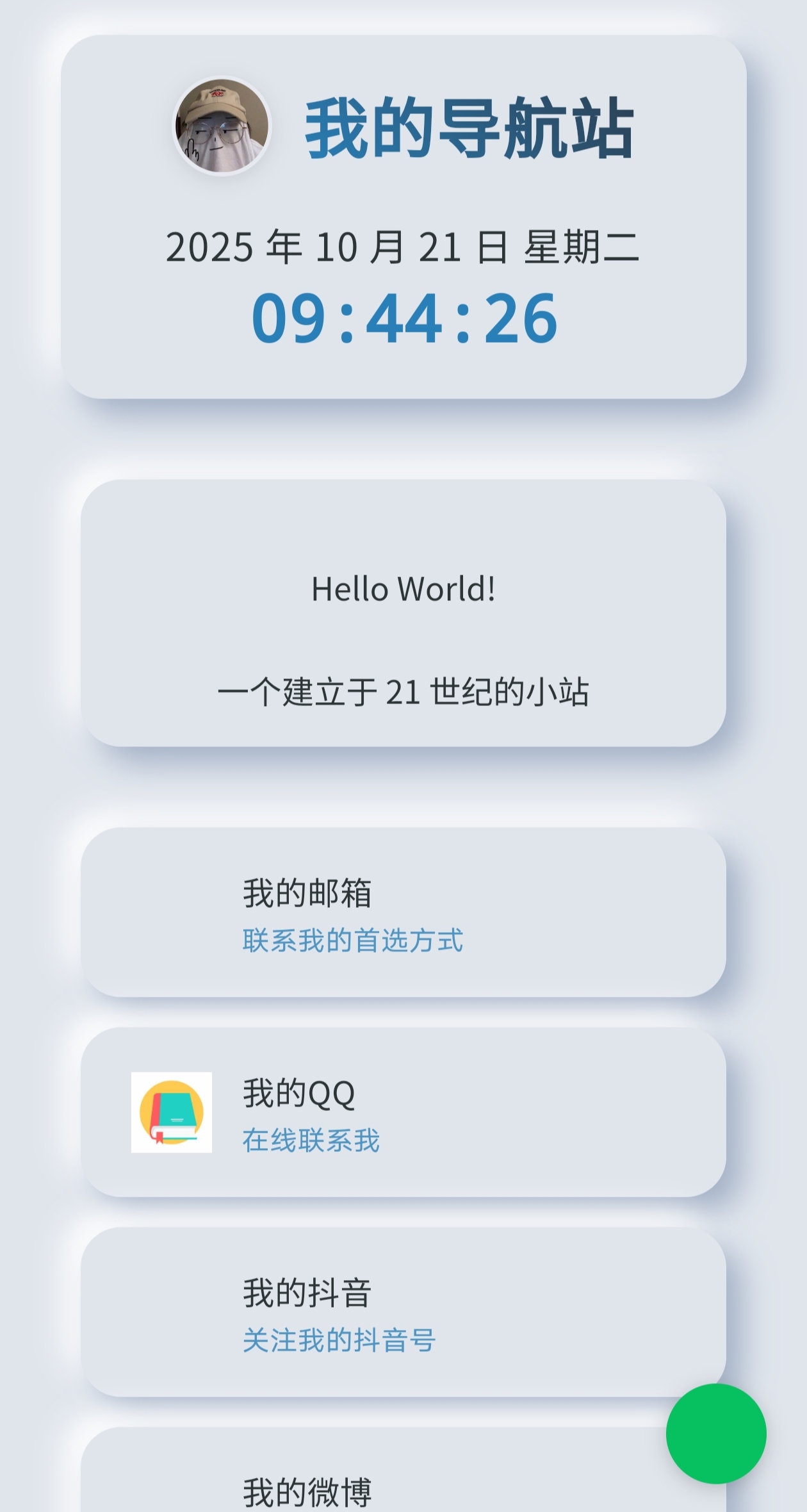
Task: Tap the green floating round button
Action: tap(716, 1434)
